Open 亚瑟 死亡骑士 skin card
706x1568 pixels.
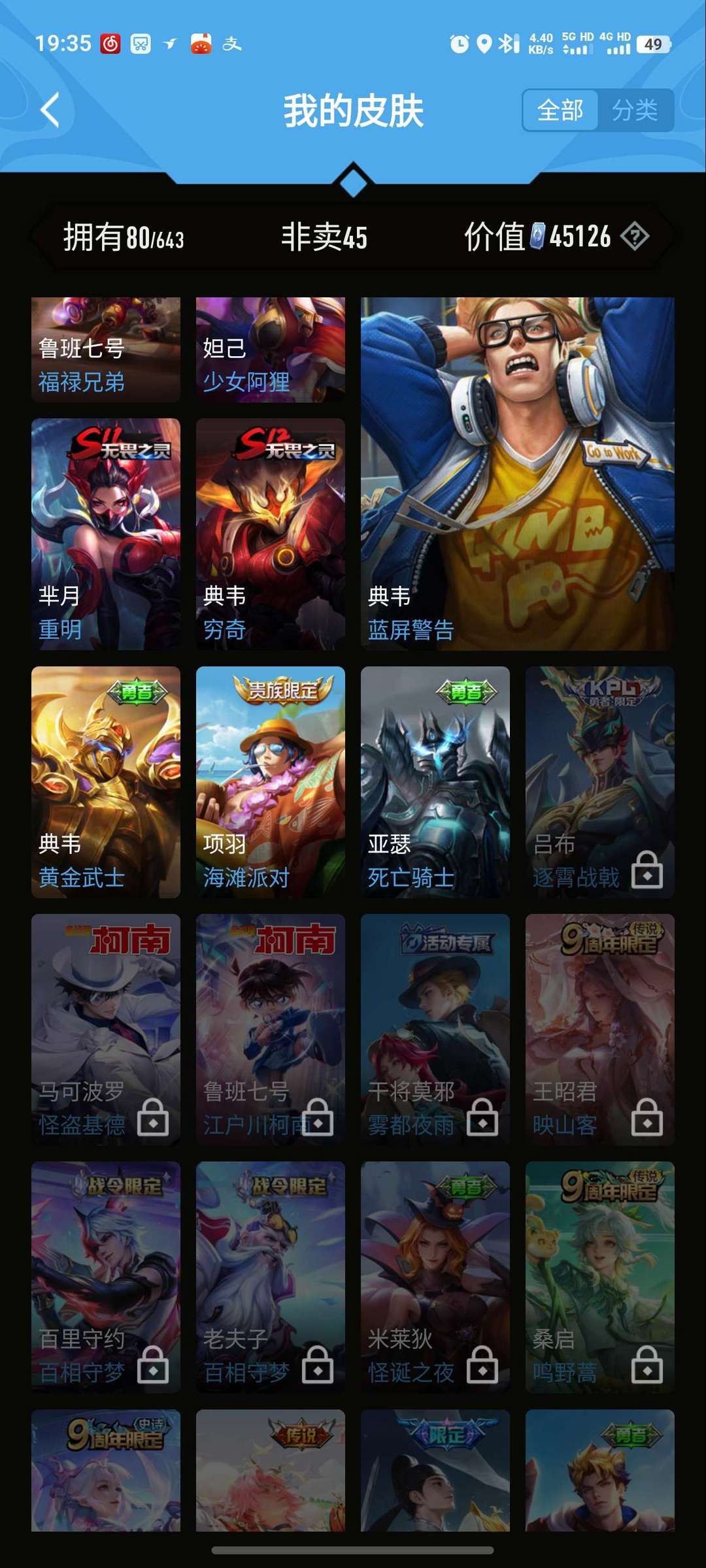tap(435, 782)
